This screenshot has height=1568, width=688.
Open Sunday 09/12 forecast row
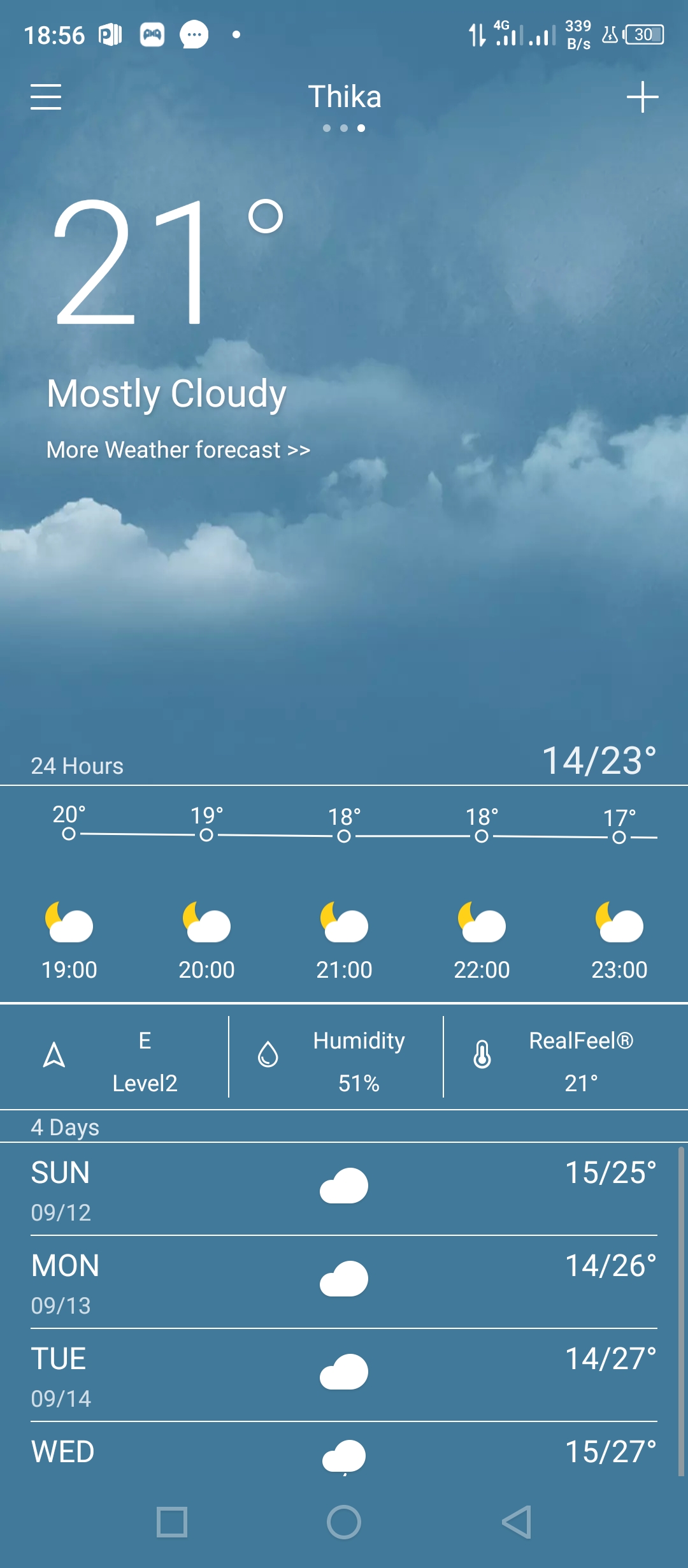(344, 1189)
